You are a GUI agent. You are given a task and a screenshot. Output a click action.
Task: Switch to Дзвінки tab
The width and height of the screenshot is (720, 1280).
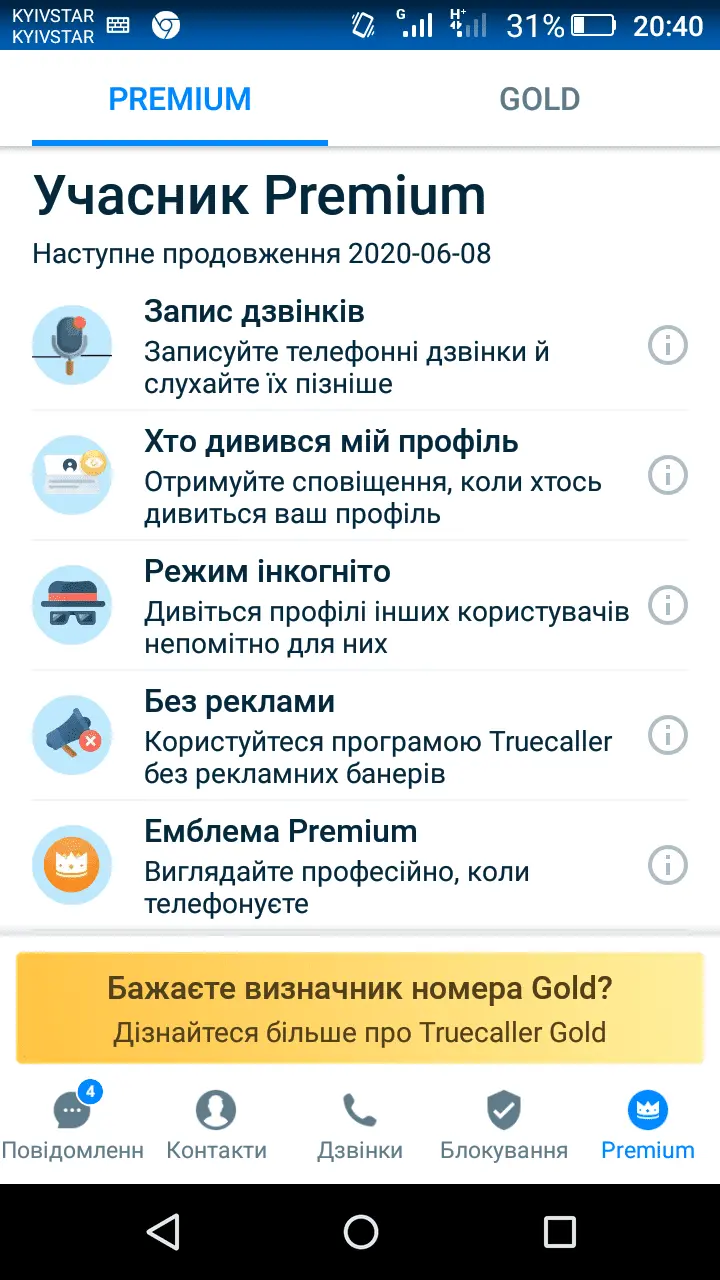click(360, 1126)
